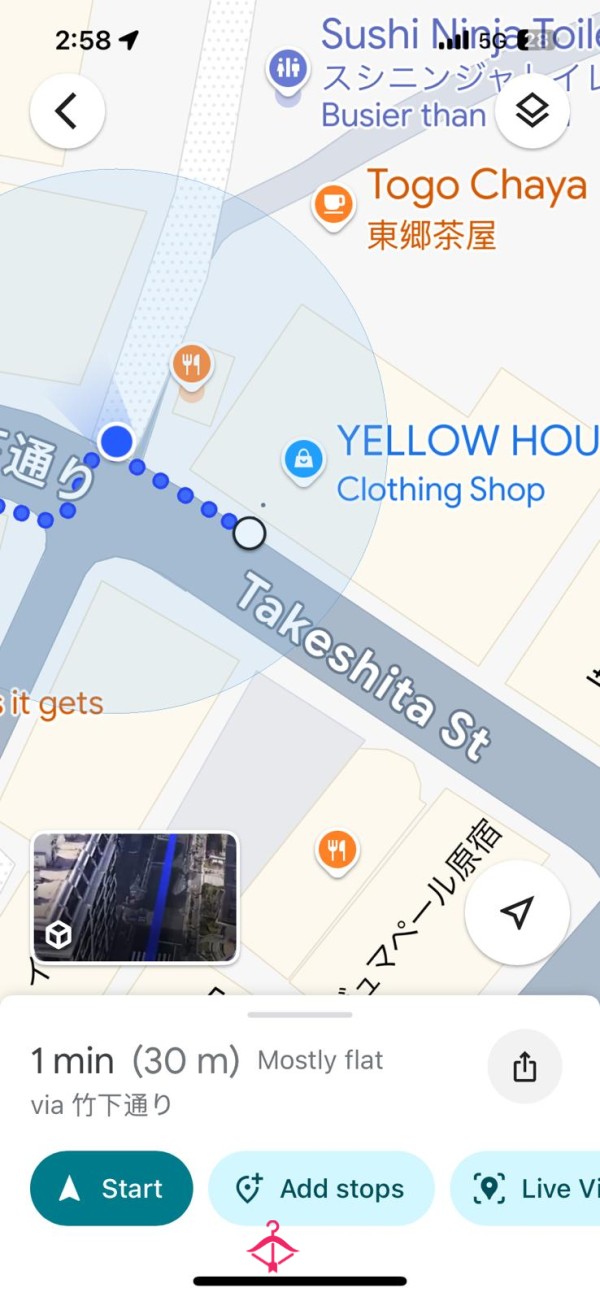Select the Togo Chaya cafe marker
The height and width of the screenshot is (1301, 600).
pos(334,204)
